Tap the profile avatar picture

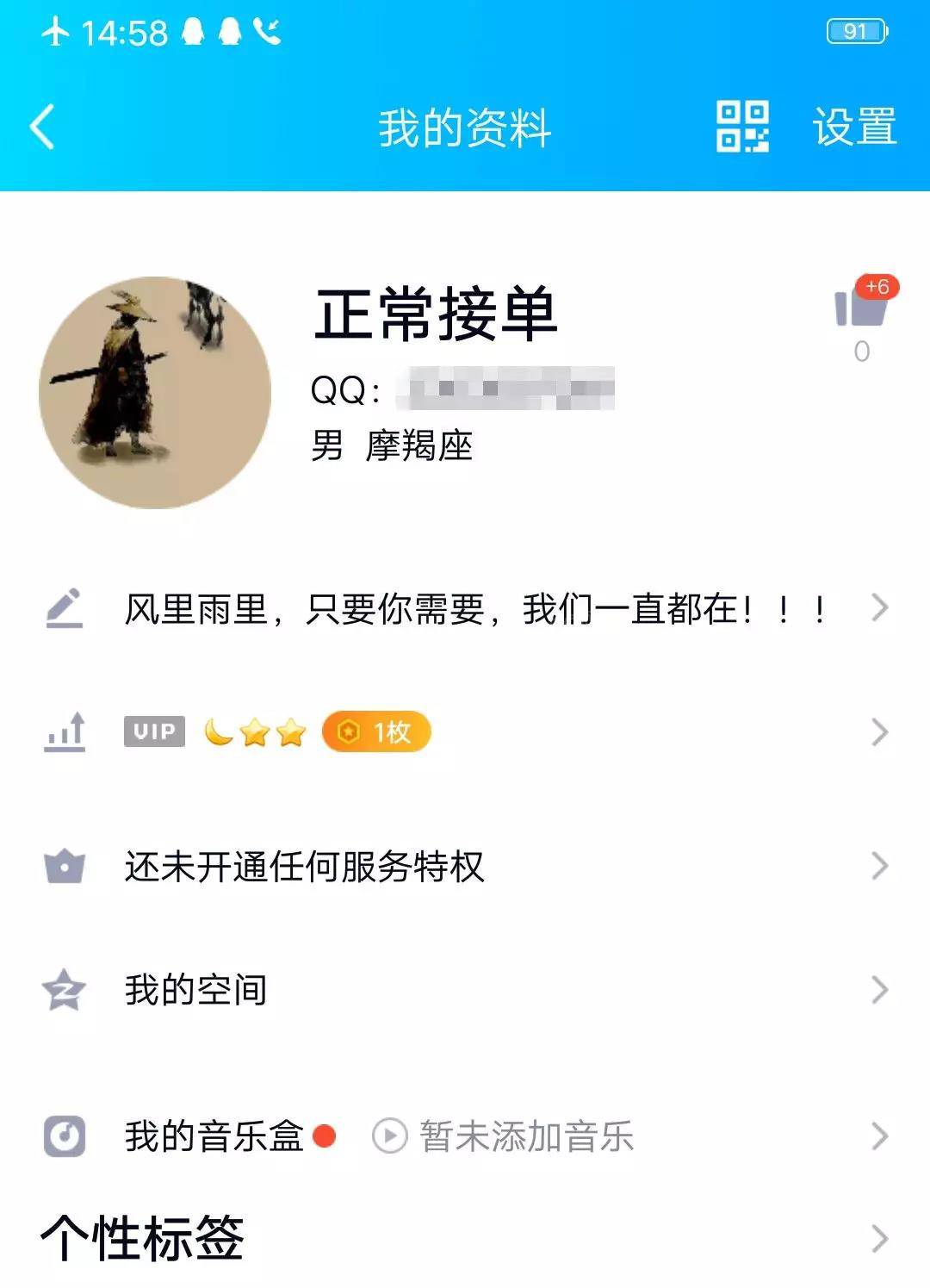(x=155, y=393)
